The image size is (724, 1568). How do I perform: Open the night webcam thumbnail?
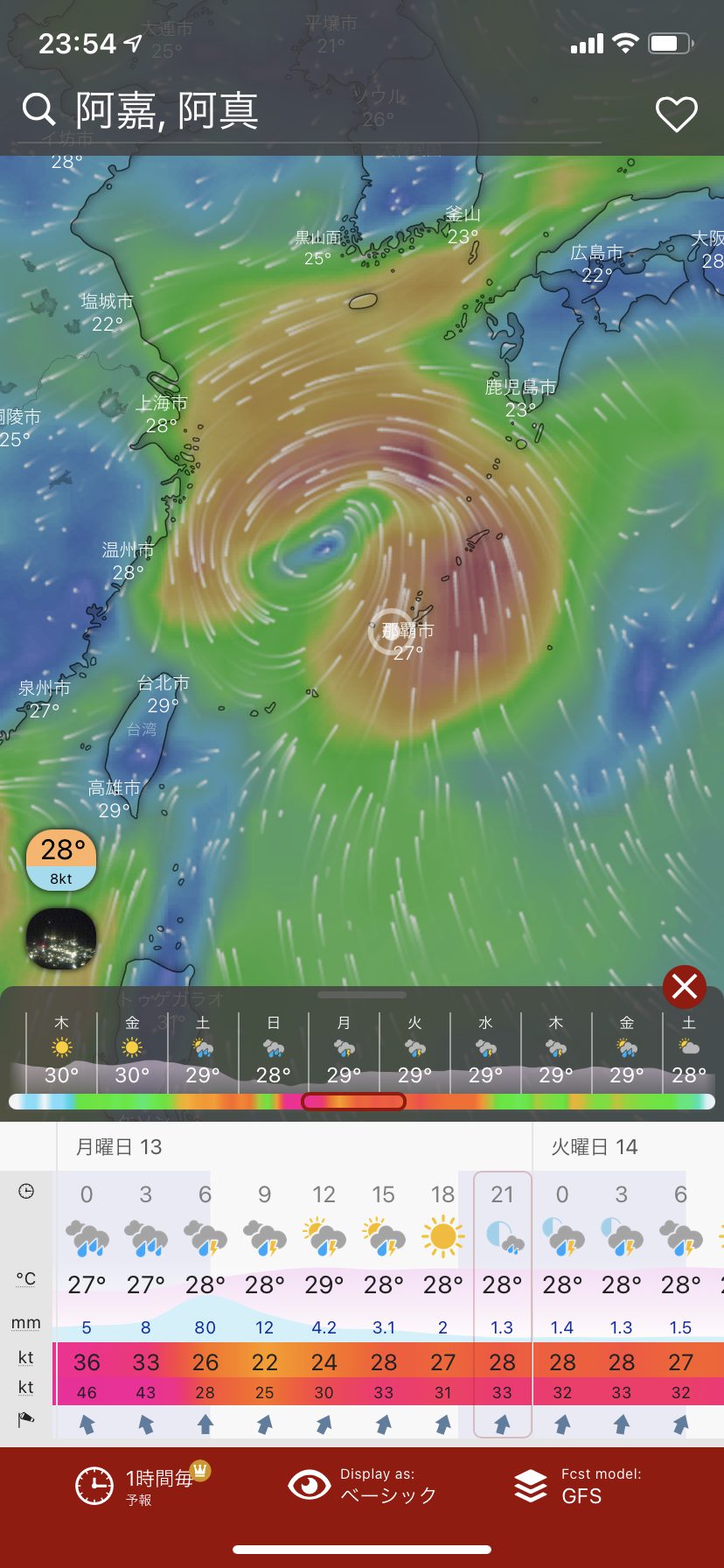tap(61, 938)
